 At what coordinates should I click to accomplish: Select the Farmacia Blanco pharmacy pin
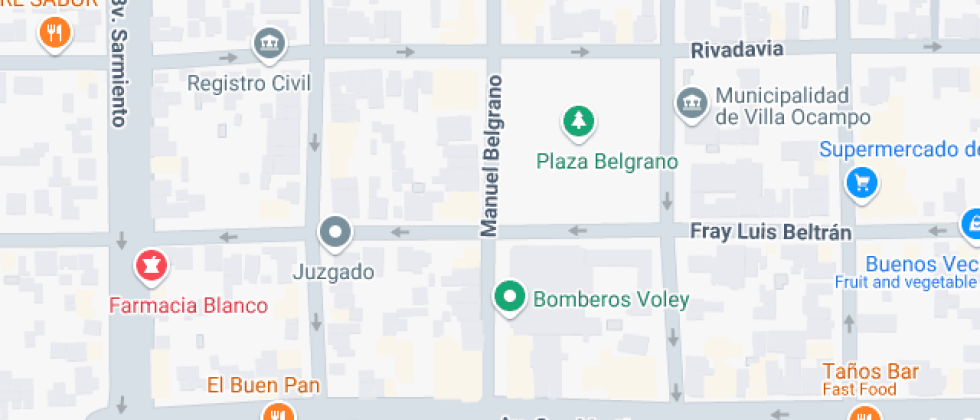click(x=152, y=267)
